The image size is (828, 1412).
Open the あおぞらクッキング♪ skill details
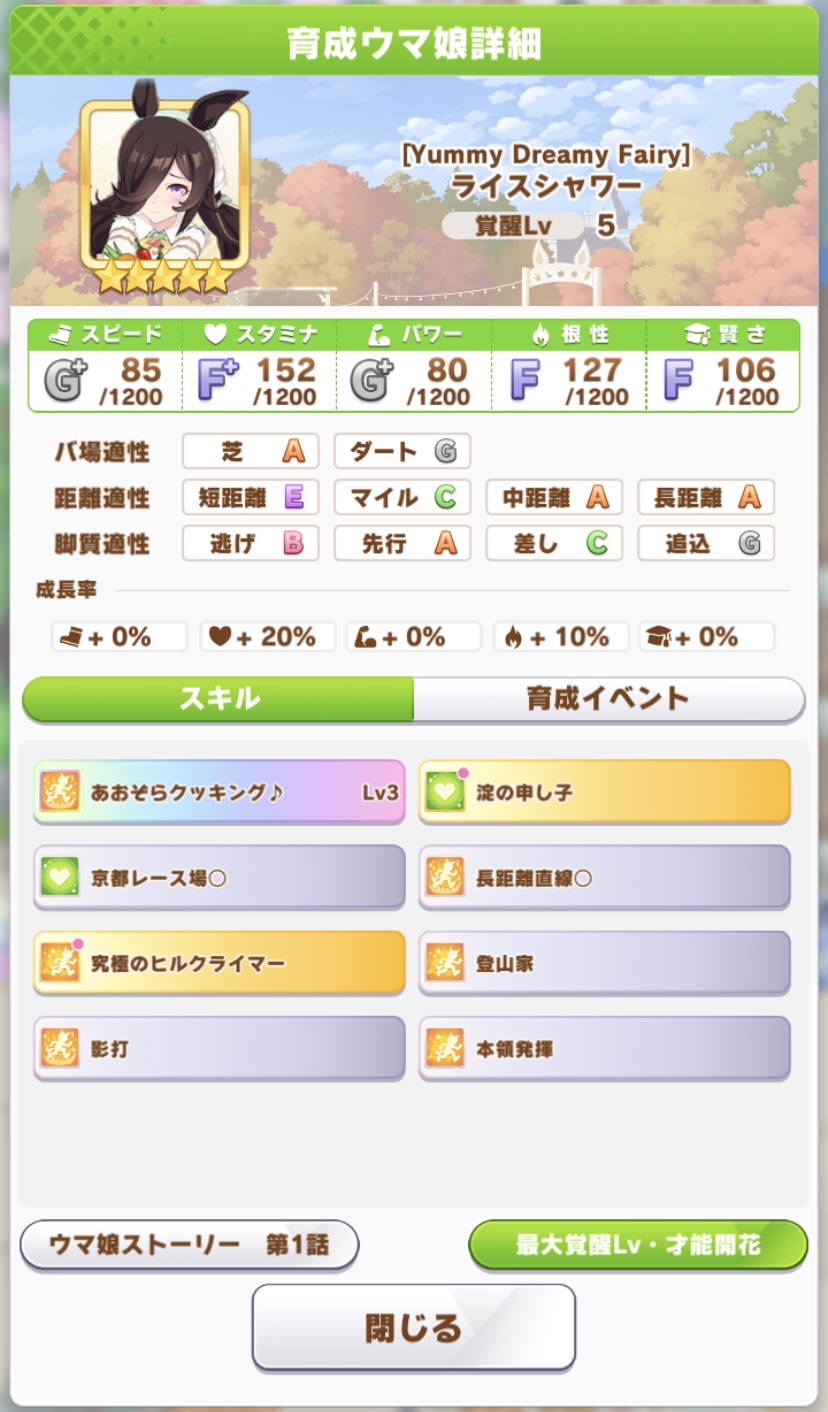click(219, 792)
